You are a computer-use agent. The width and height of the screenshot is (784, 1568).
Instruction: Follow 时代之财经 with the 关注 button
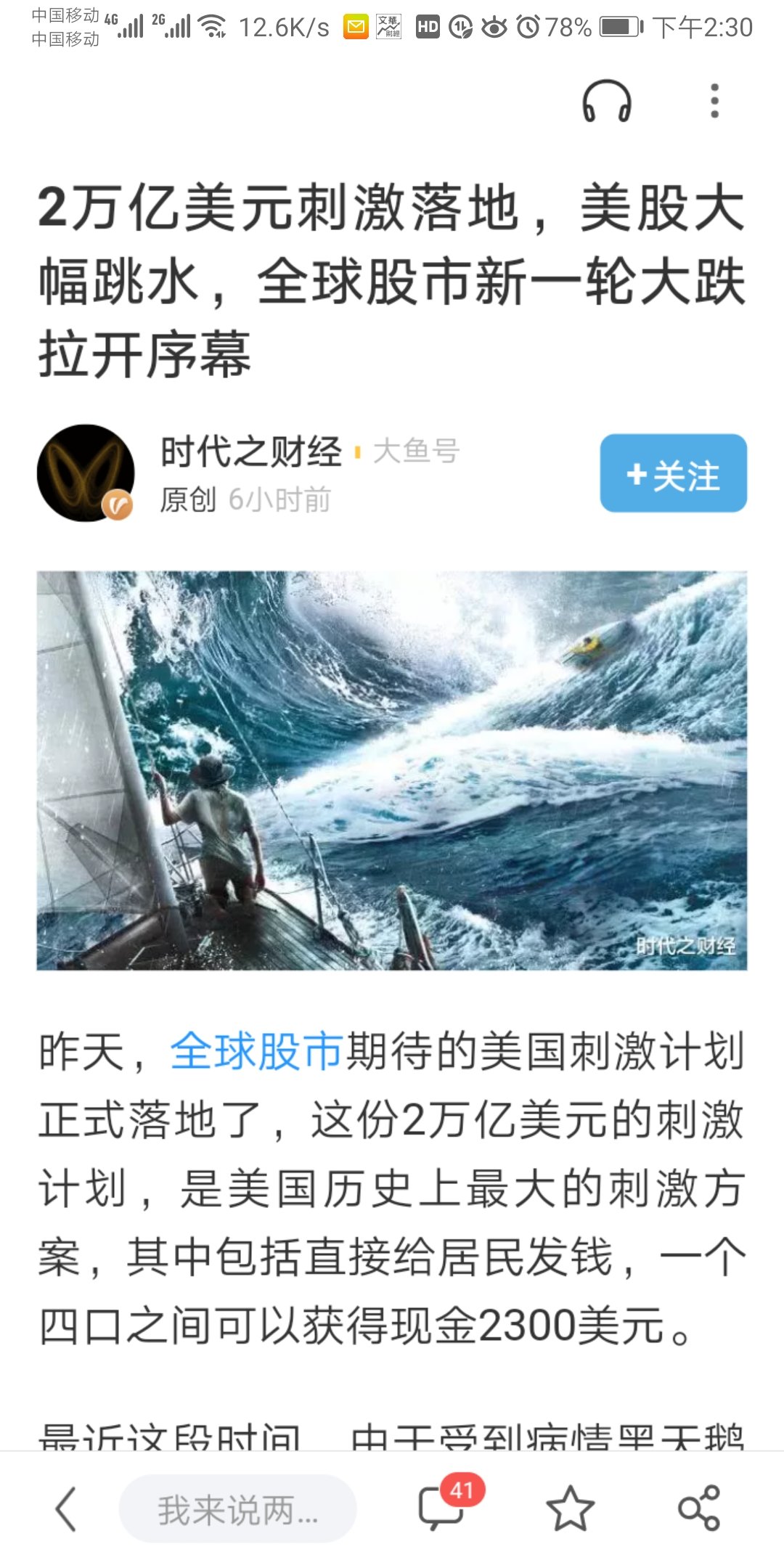673,474
